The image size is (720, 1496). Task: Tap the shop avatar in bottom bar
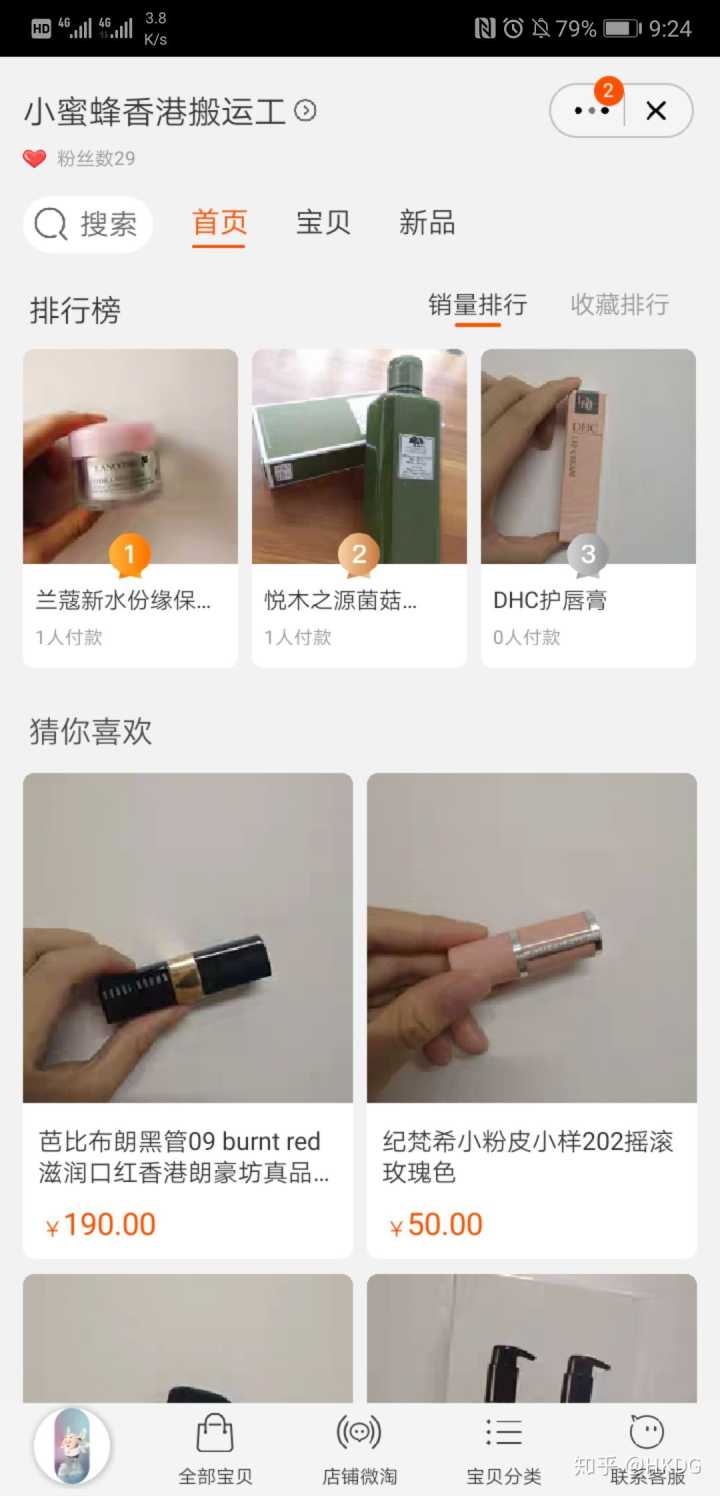point(72,1446)
